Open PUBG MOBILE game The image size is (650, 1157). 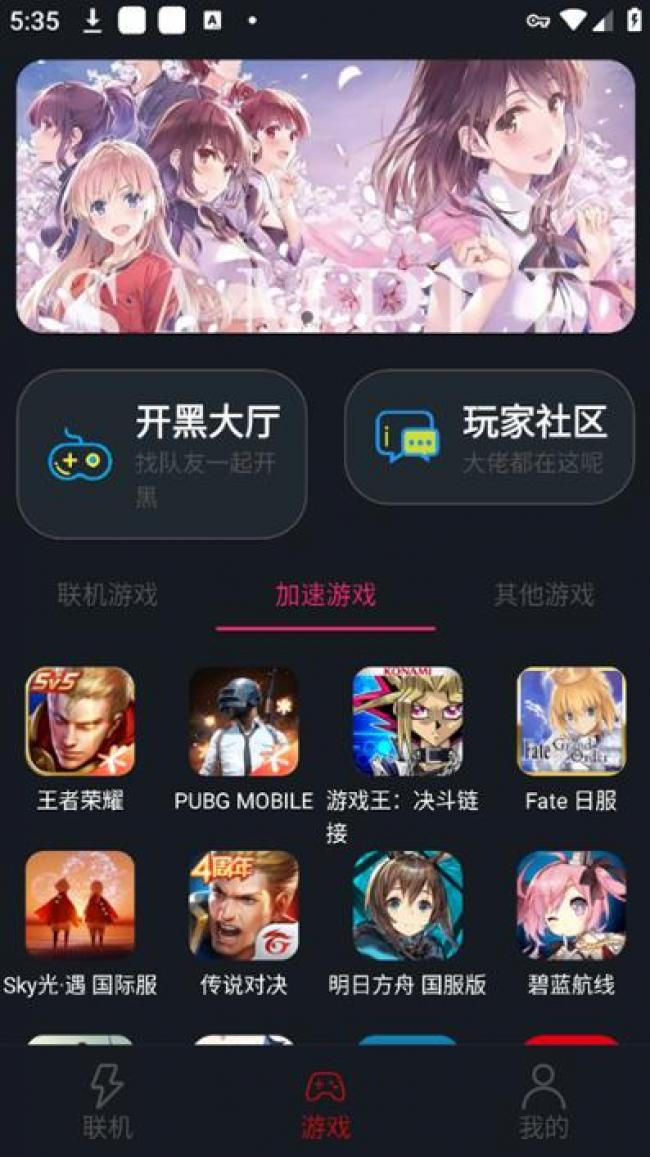243,722
